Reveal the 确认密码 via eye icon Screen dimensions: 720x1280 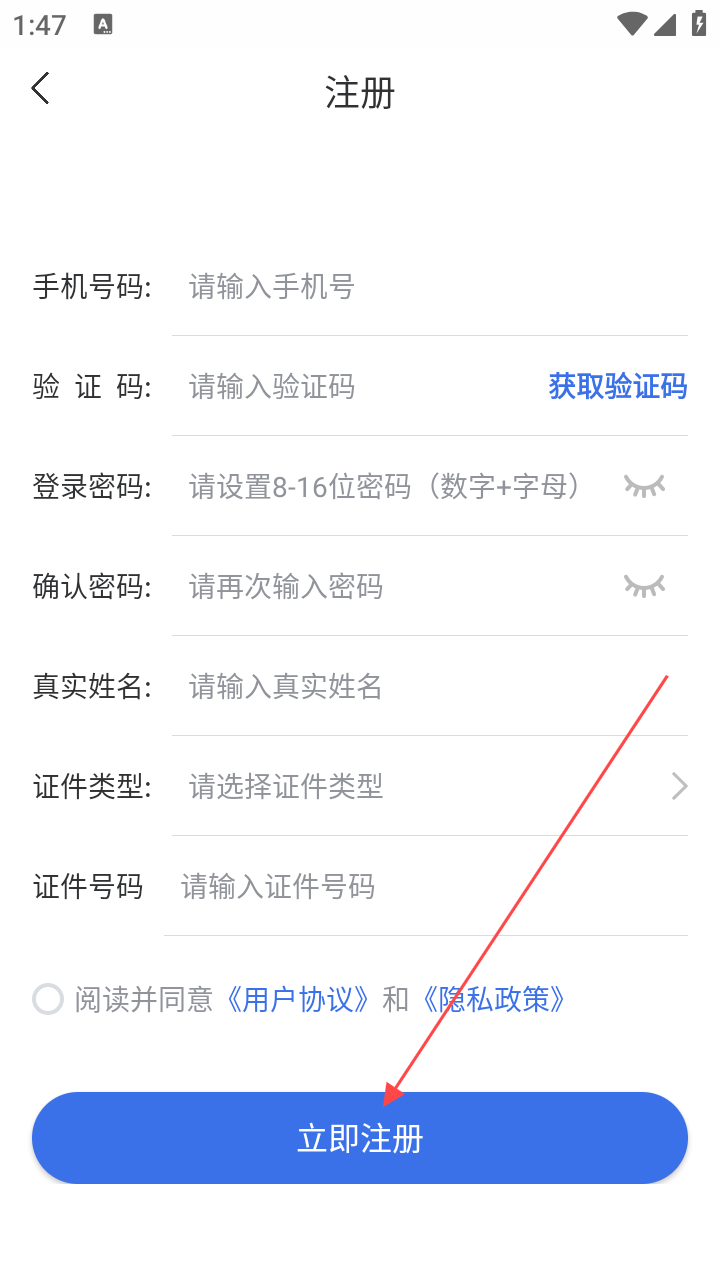tap(644, 586)
